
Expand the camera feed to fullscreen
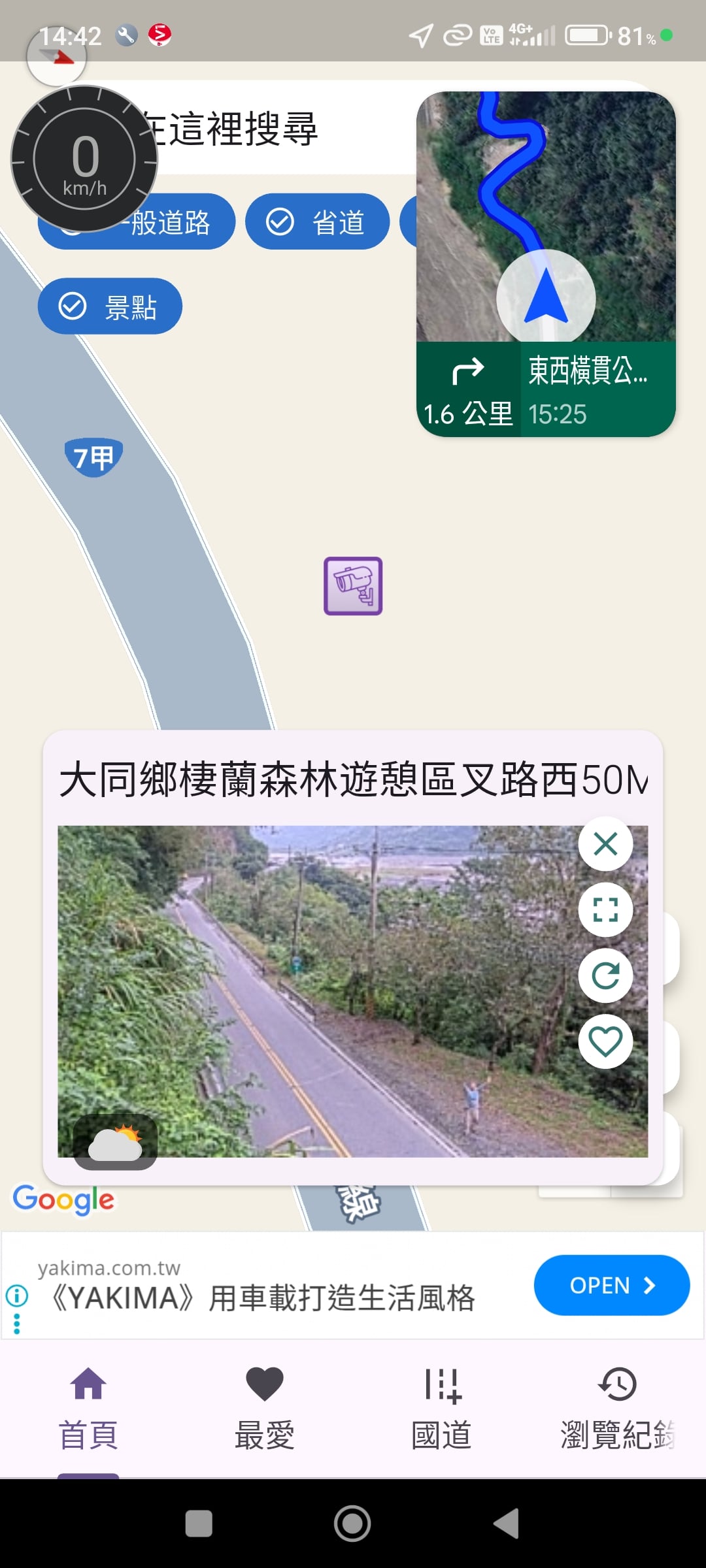(605, 909)
